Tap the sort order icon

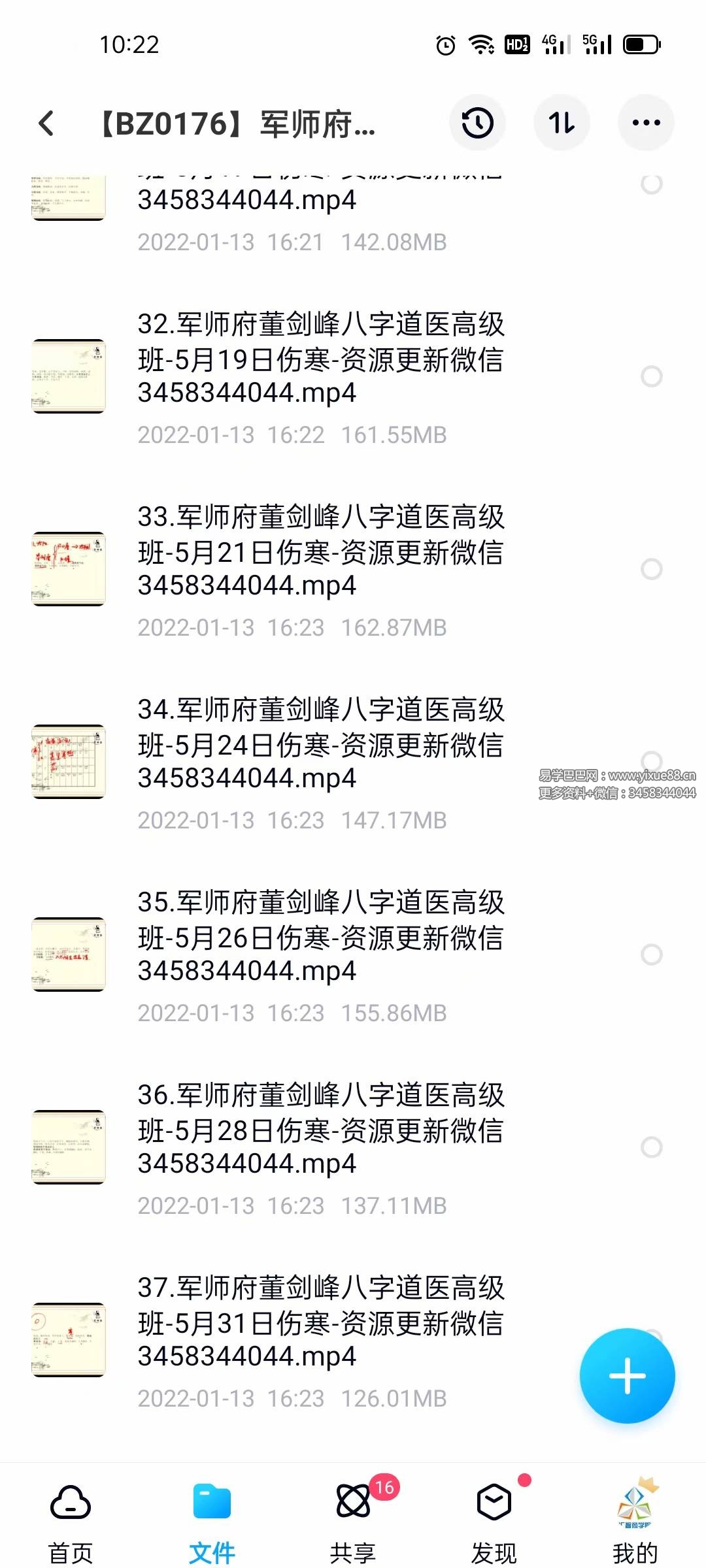coord(562,123)
